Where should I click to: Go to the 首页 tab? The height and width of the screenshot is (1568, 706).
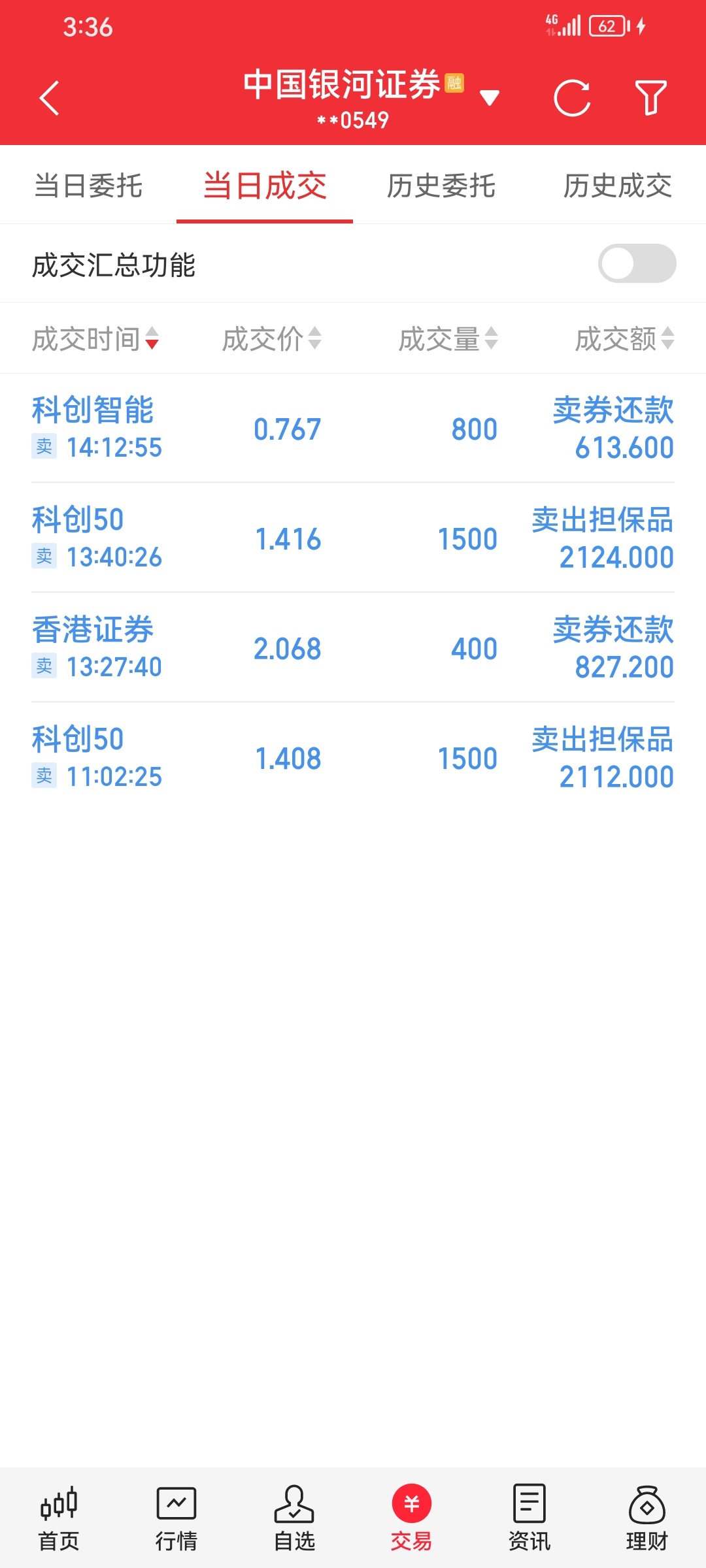point(59,1518)
